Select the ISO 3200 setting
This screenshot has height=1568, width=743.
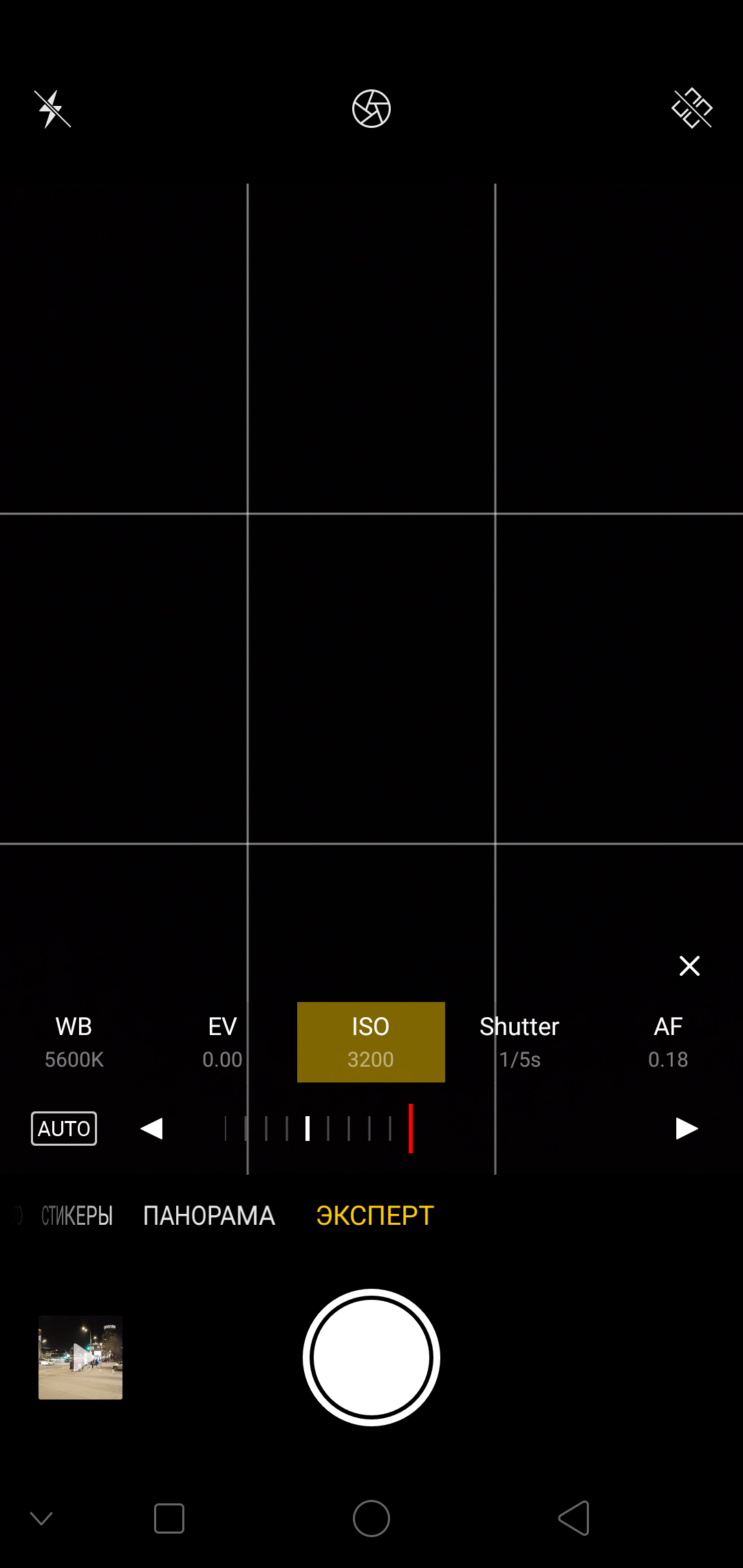point(371,1042)
